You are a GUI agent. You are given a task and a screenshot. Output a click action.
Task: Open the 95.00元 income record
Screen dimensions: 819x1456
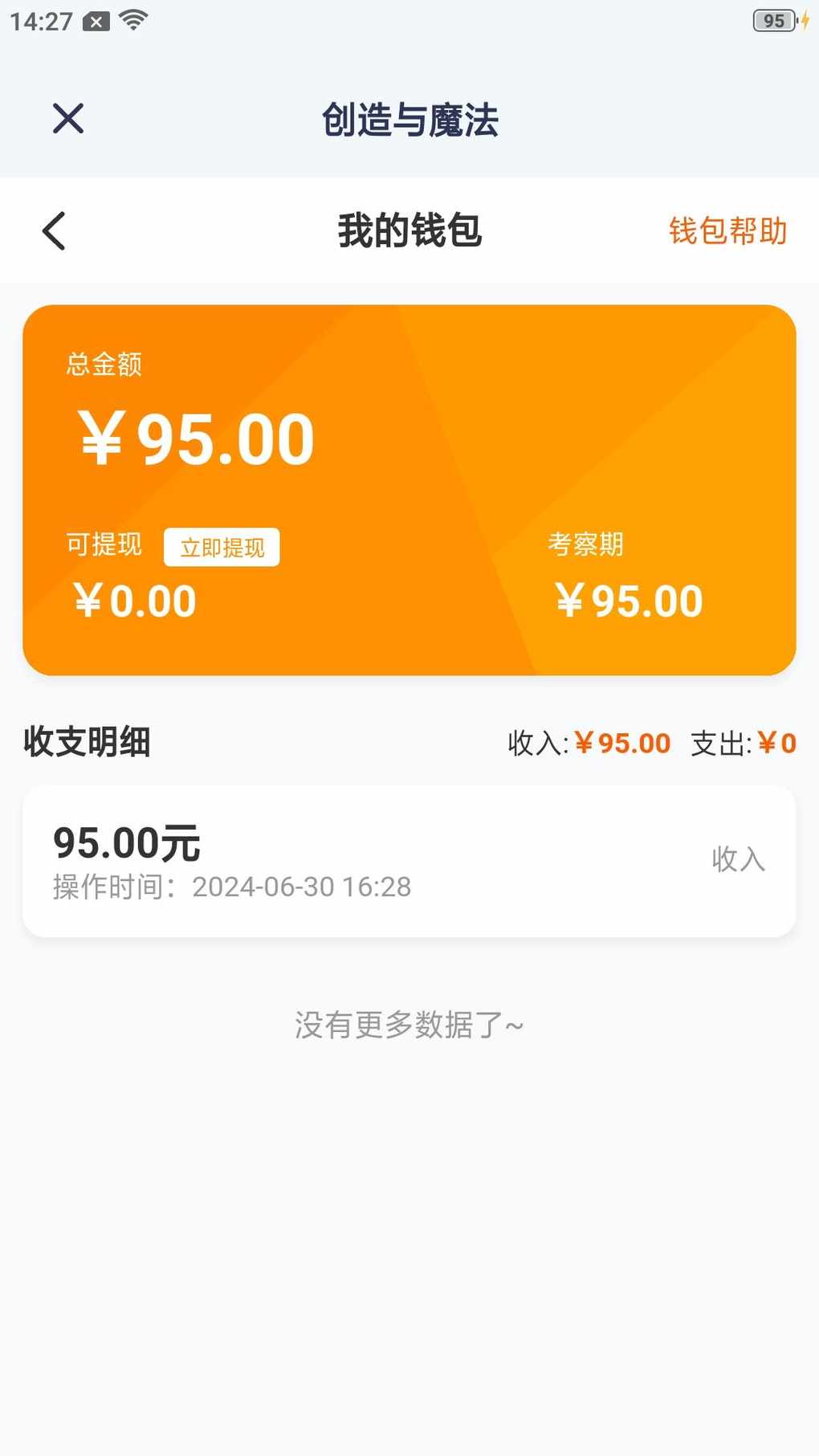[409, 862]
